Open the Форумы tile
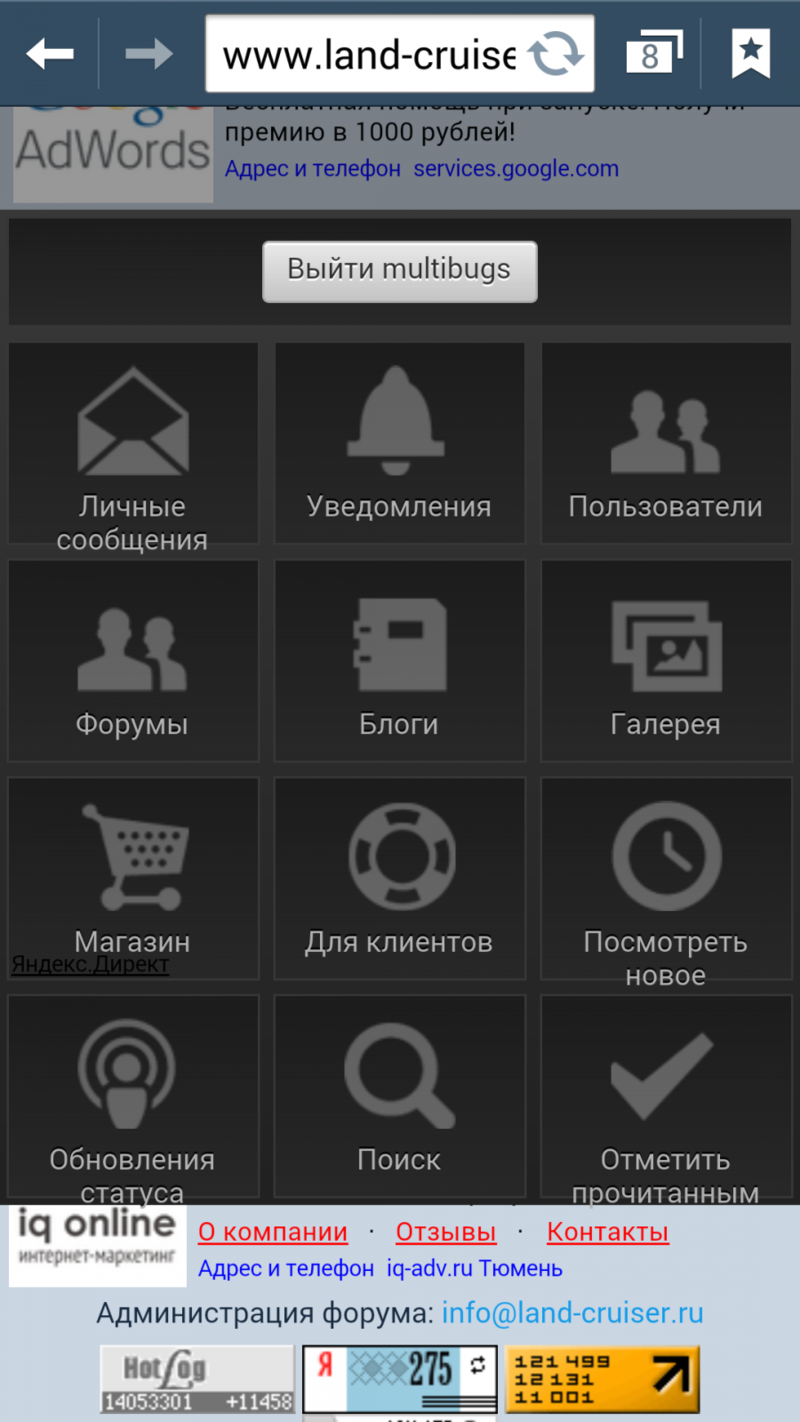This screenshot has width=800, height=1422. point(133,661)
